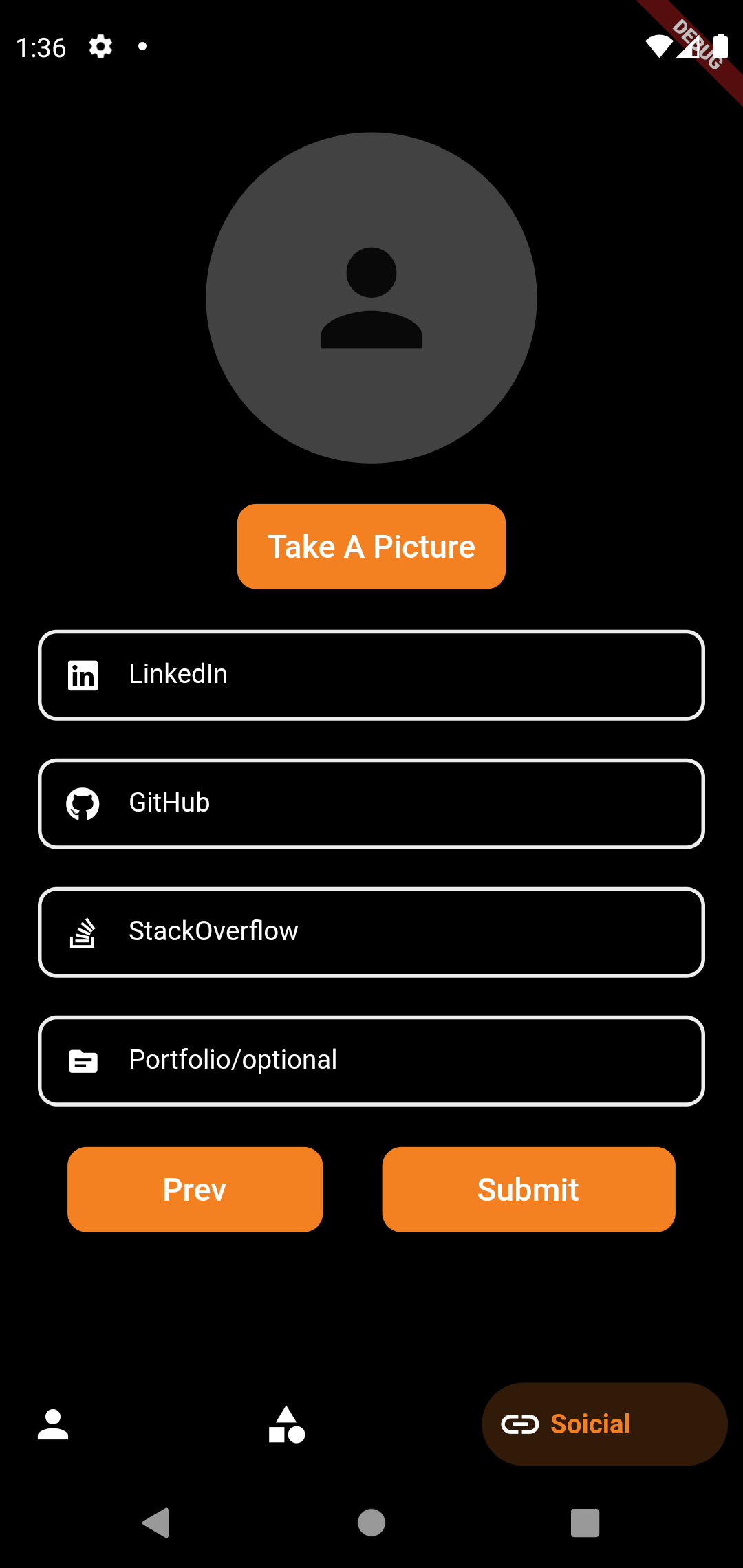The width and height of the screenshot is (743, 1568).
Task: Click the LinkedIn icon in the first field
Action: 83,675
